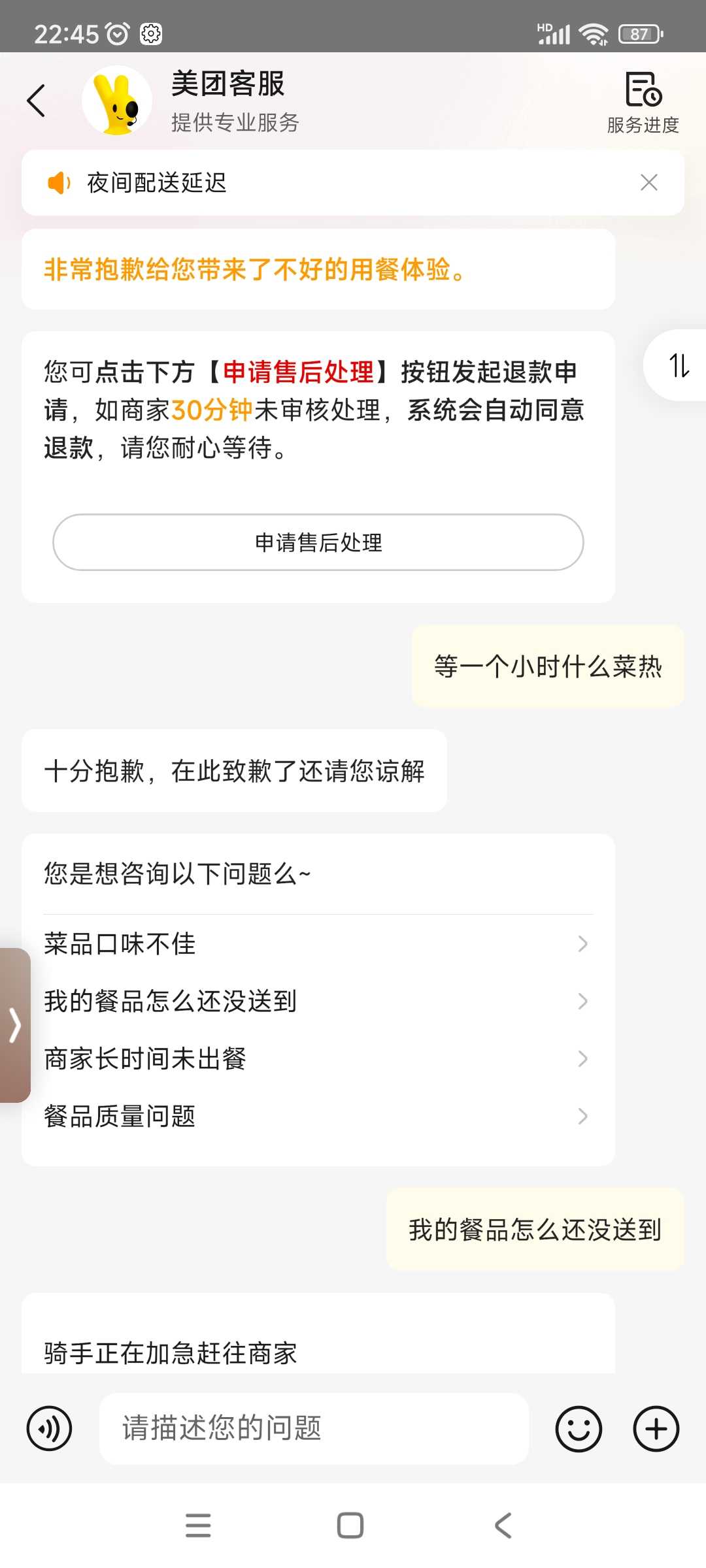Tap the 申请售后处理 button
This screenshot has width=706, height=1568.
318,542
